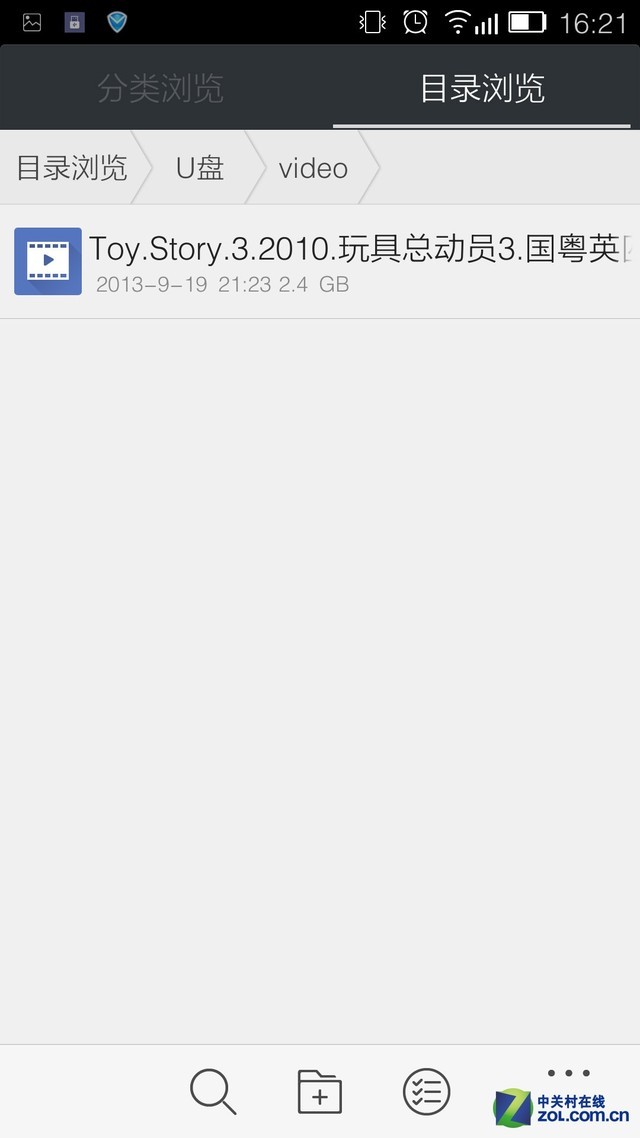The width and height of the screenshot is (640, 1138).
Task: Select the 目录浏览 tab
Action: click(x=481, y=89)
